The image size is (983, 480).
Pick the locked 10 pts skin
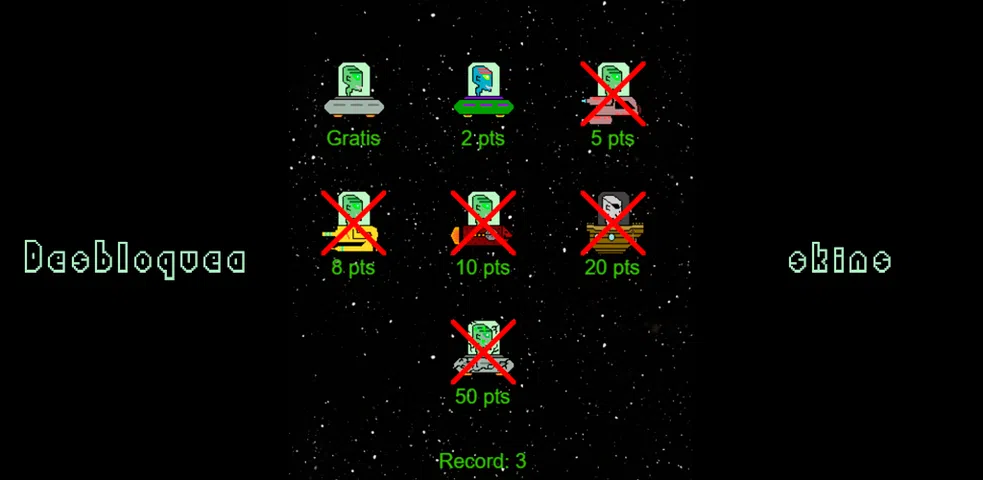[x=483, y=222]
